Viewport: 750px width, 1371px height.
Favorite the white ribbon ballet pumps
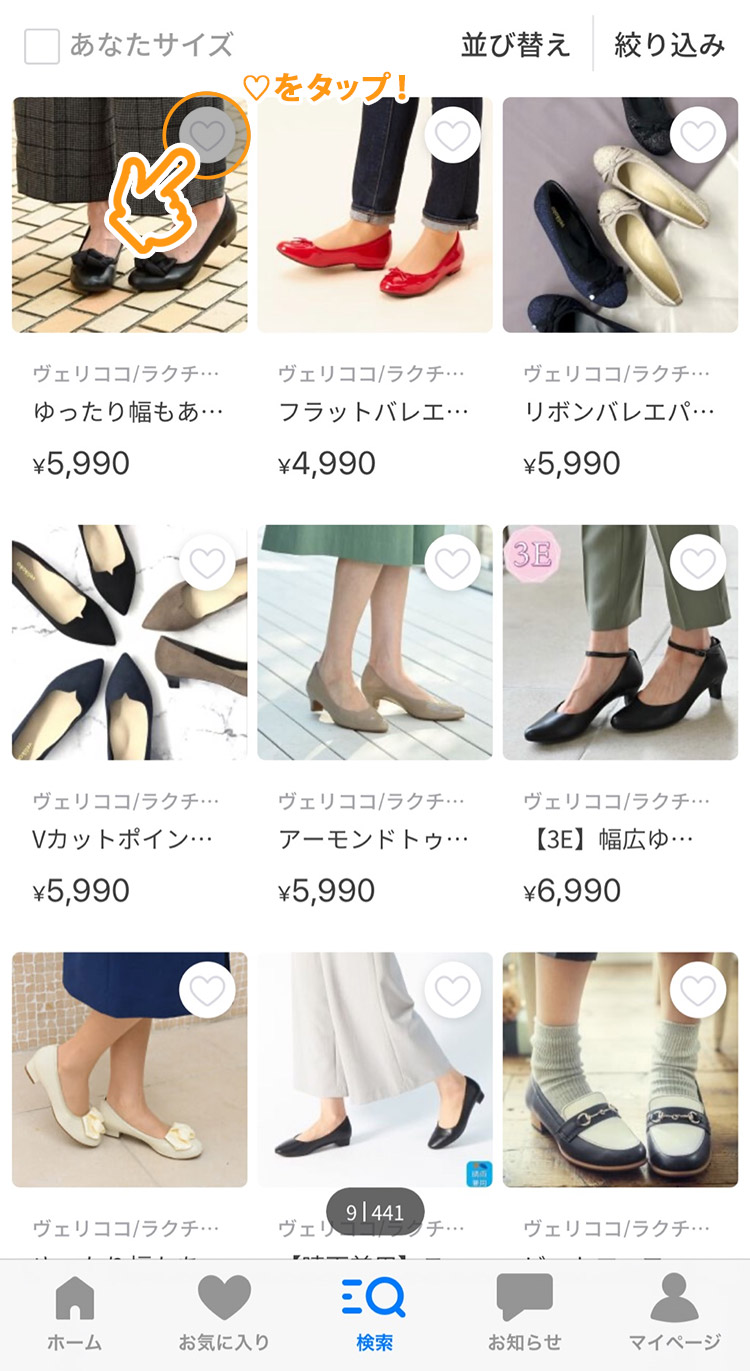(208, 989)
